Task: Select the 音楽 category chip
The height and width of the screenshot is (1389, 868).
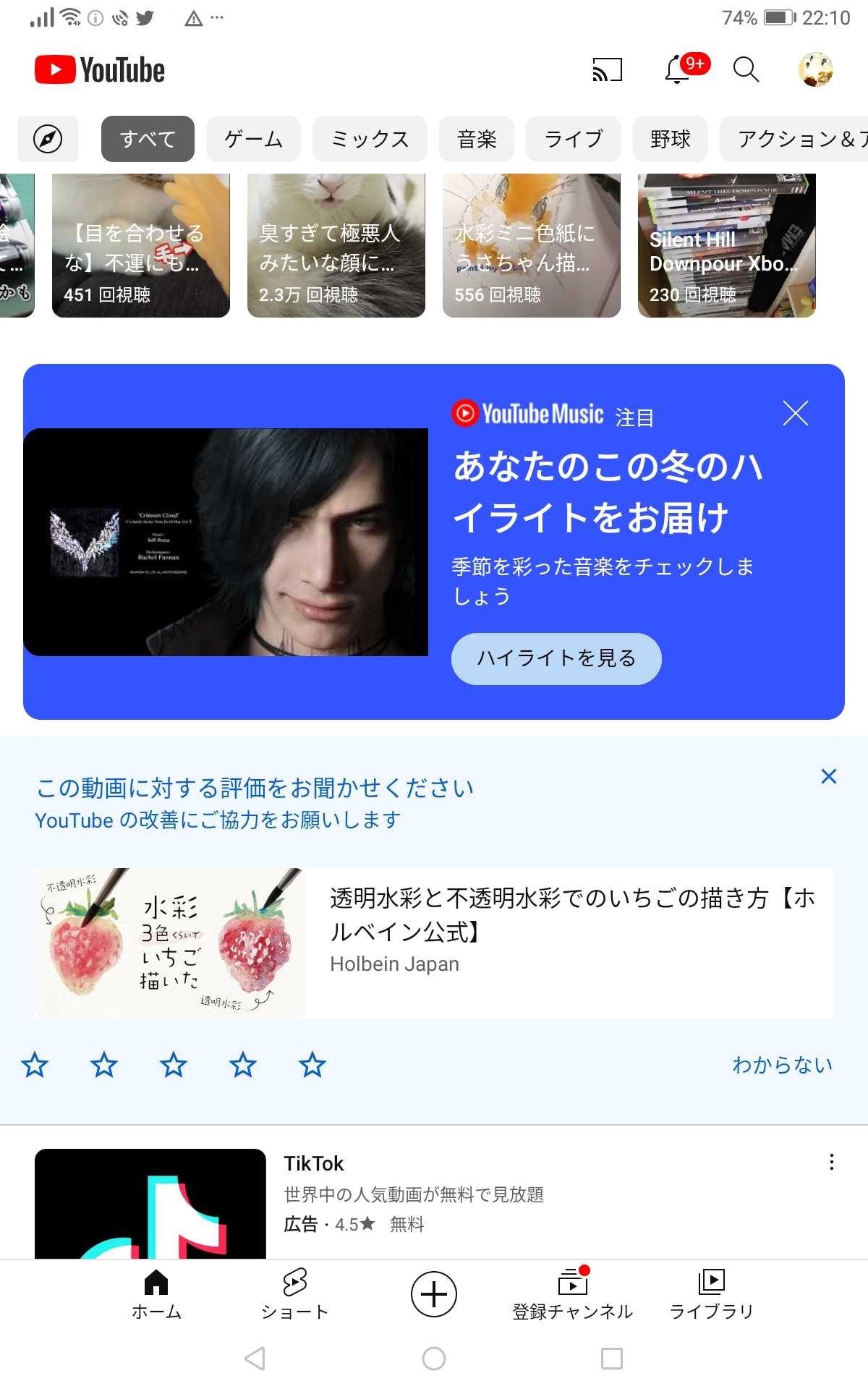Action: pyautogui.click(x=476, y=138)
